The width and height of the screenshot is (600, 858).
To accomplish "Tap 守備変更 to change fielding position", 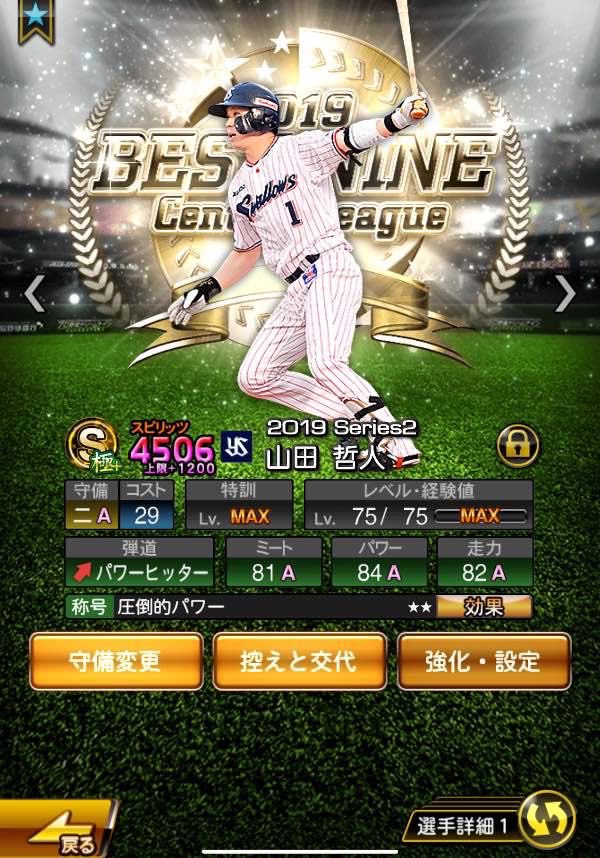I will pyautogui.click(x=115, y=661).
